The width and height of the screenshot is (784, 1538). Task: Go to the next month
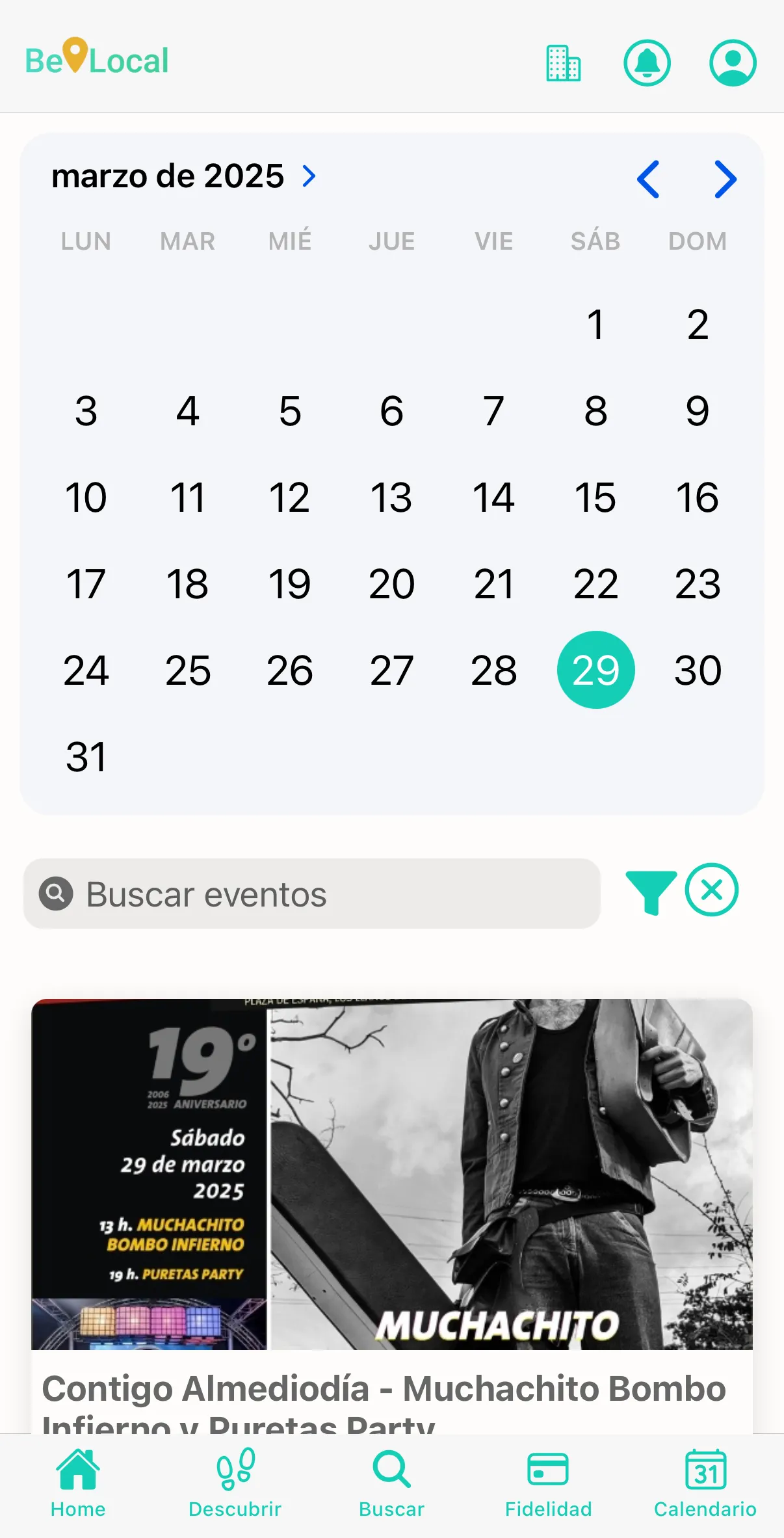pos(725,179)
